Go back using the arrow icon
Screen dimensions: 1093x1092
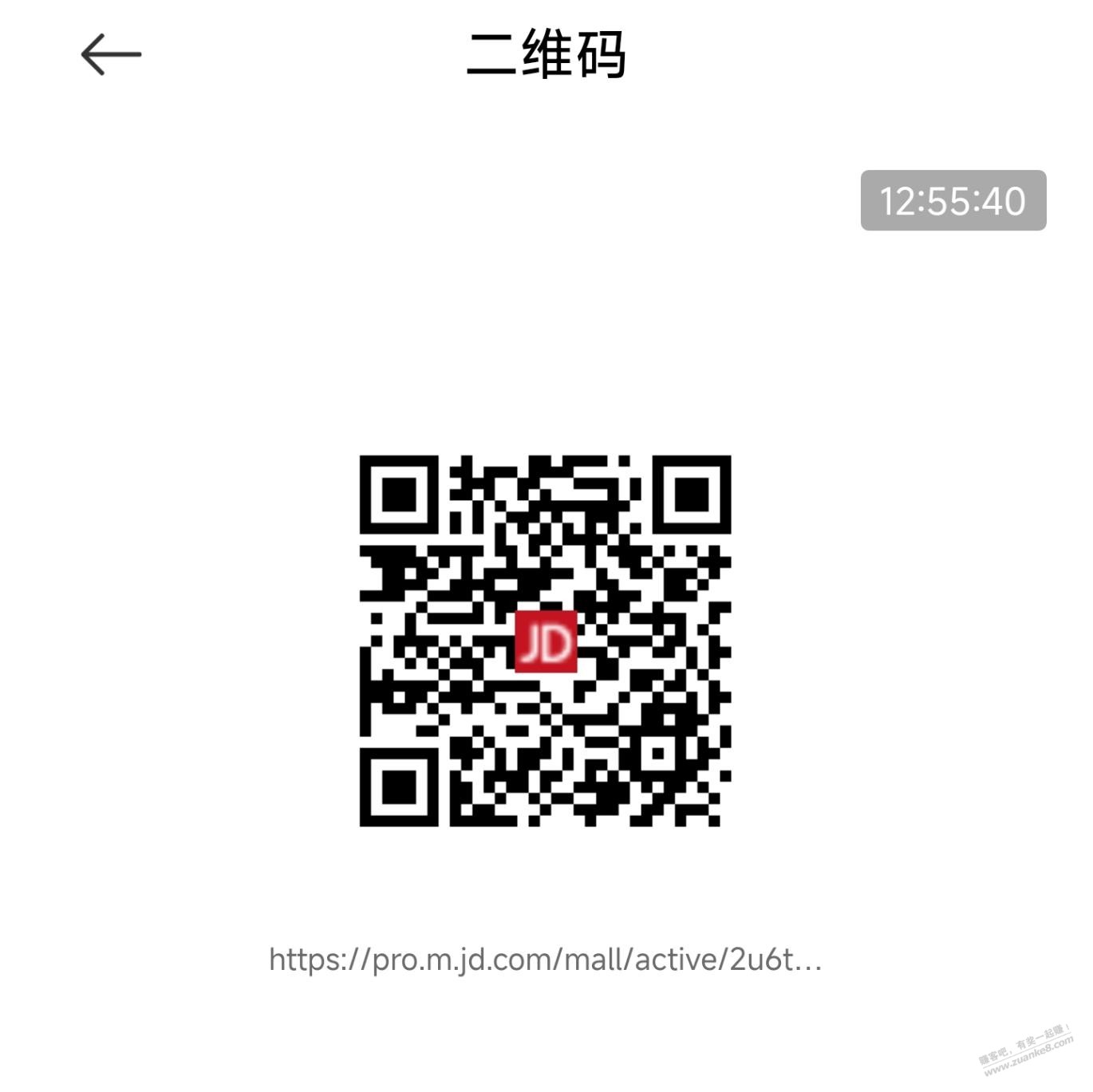click(x=111, y=54)
